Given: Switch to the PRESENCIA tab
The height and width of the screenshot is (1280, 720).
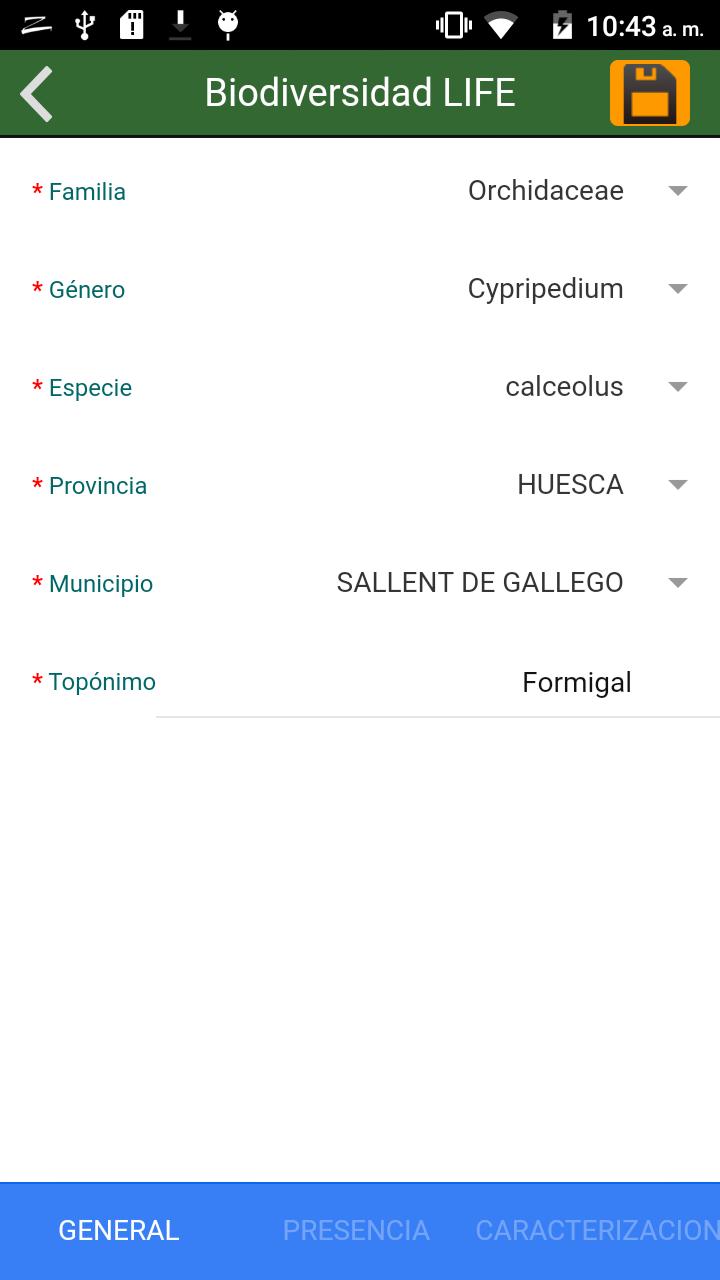Looking at the screenshot, I should pos(356,1230).
